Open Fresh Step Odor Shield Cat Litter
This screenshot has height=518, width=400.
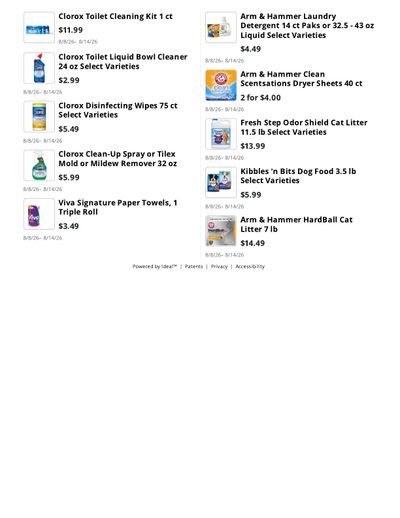[304, 127]
